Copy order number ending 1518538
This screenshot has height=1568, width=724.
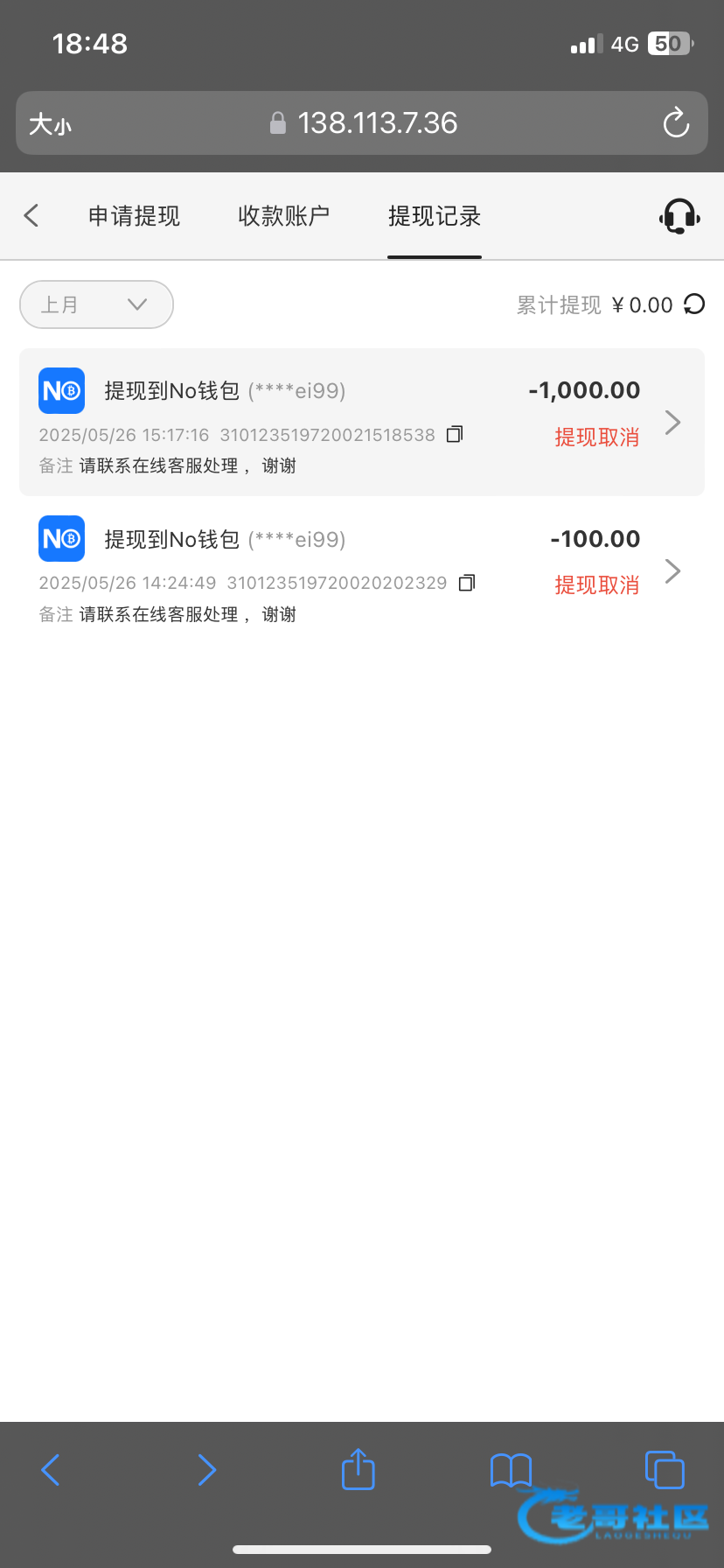pos(455,435)
